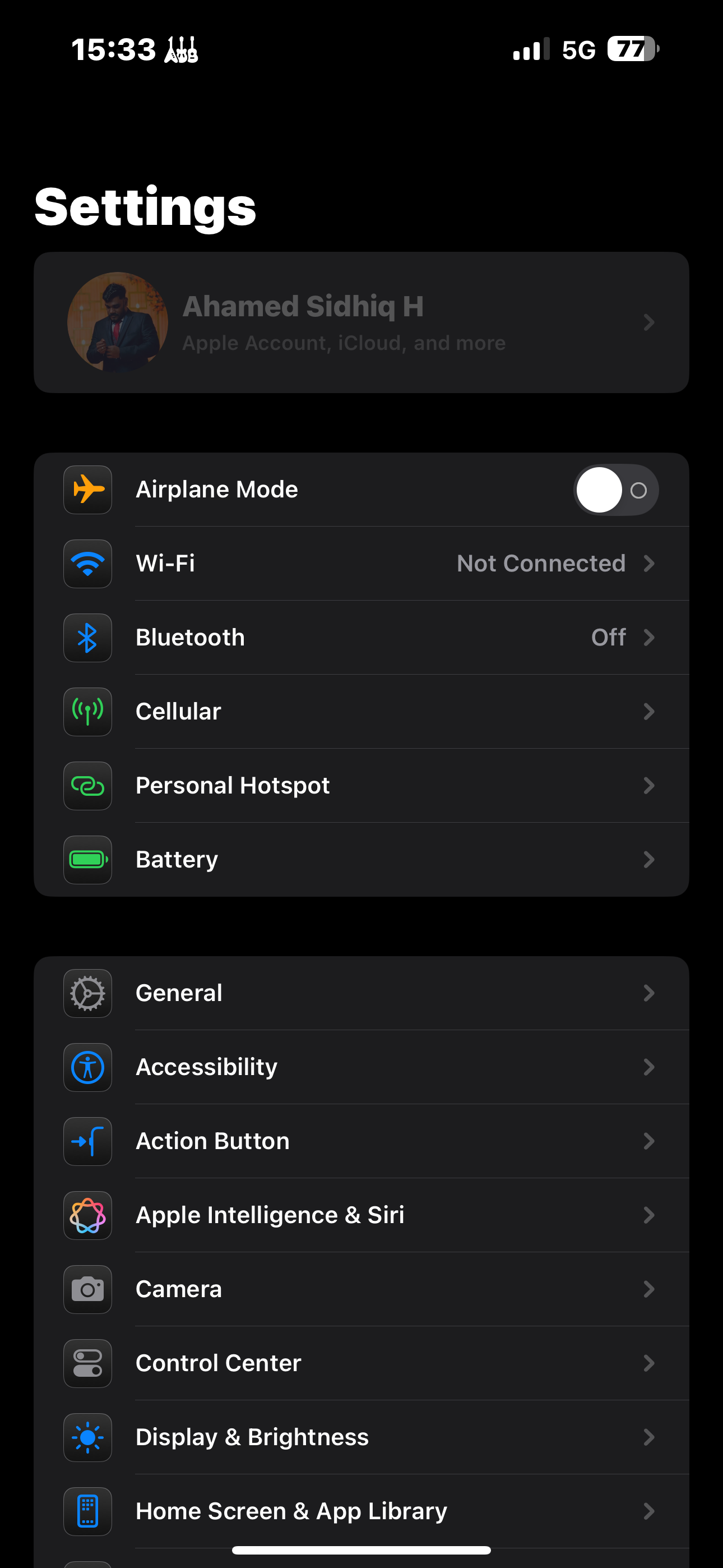Select the Action Button row
Viewport: 723px width, 1568px height.
(x=361, y=1141)
